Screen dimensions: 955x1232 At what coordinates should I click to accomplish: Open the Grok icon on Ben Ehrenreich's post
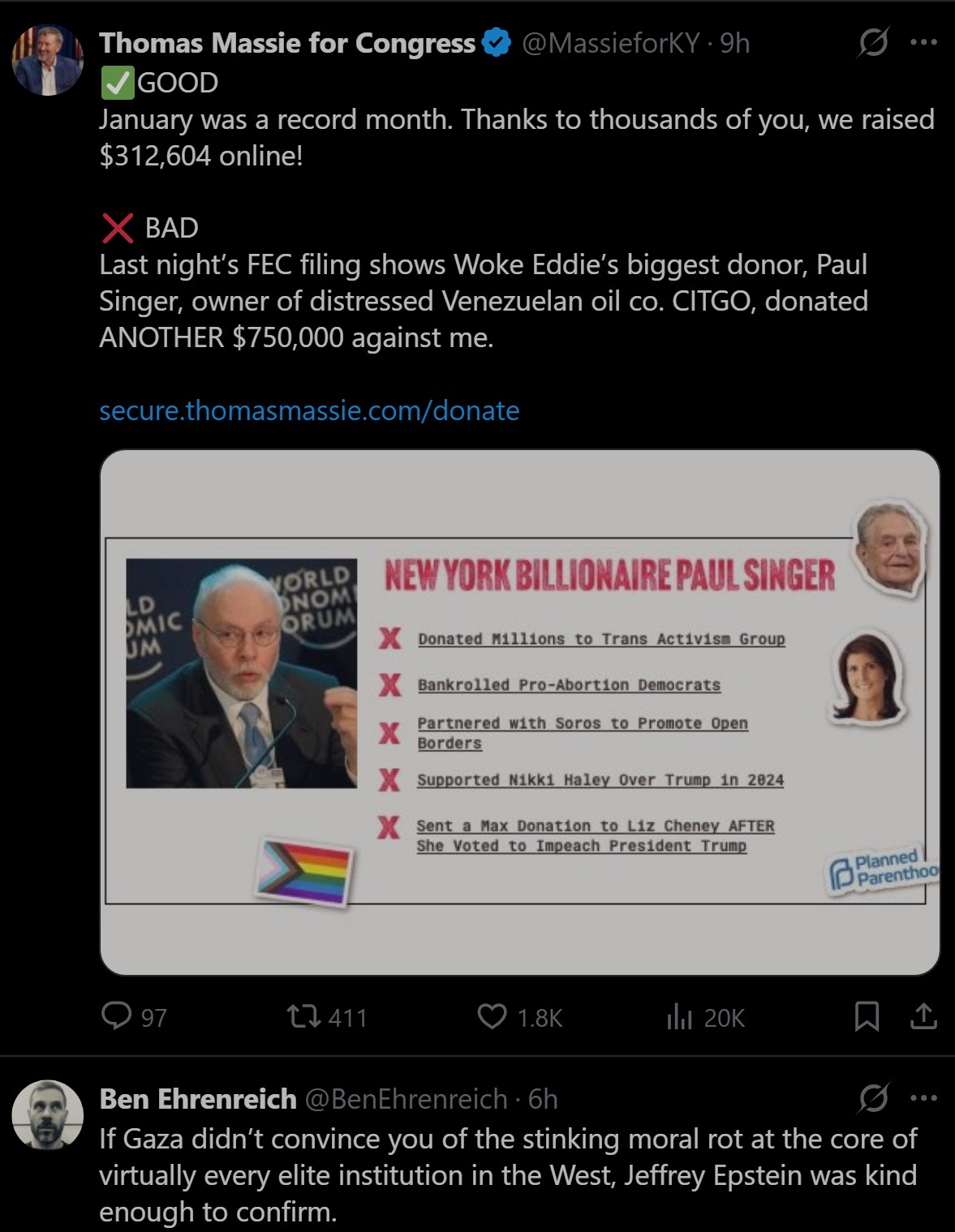click(x=873, y=1098)
